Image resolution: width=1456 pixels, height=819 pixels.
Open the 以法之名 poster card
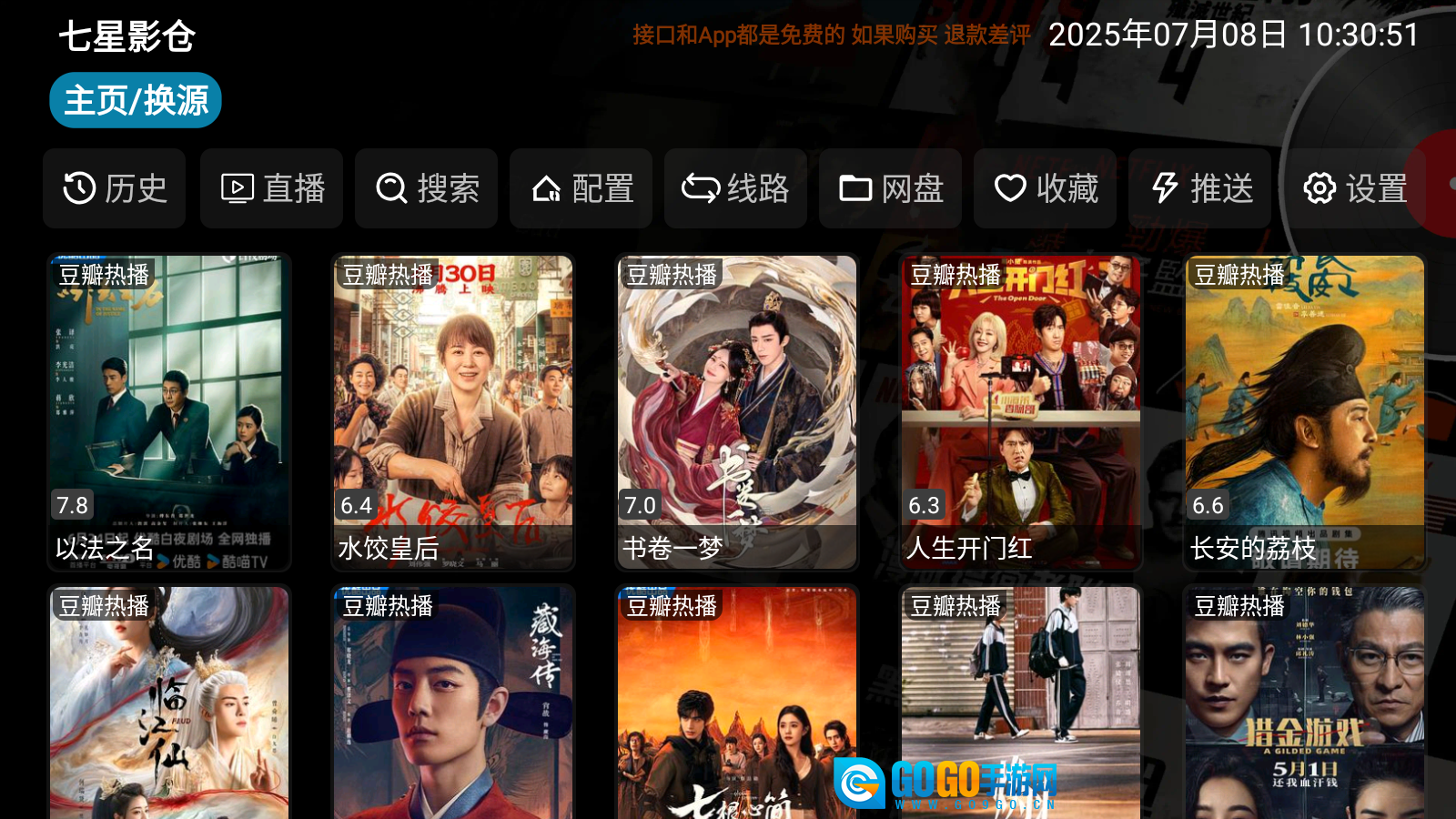point(169,412)
